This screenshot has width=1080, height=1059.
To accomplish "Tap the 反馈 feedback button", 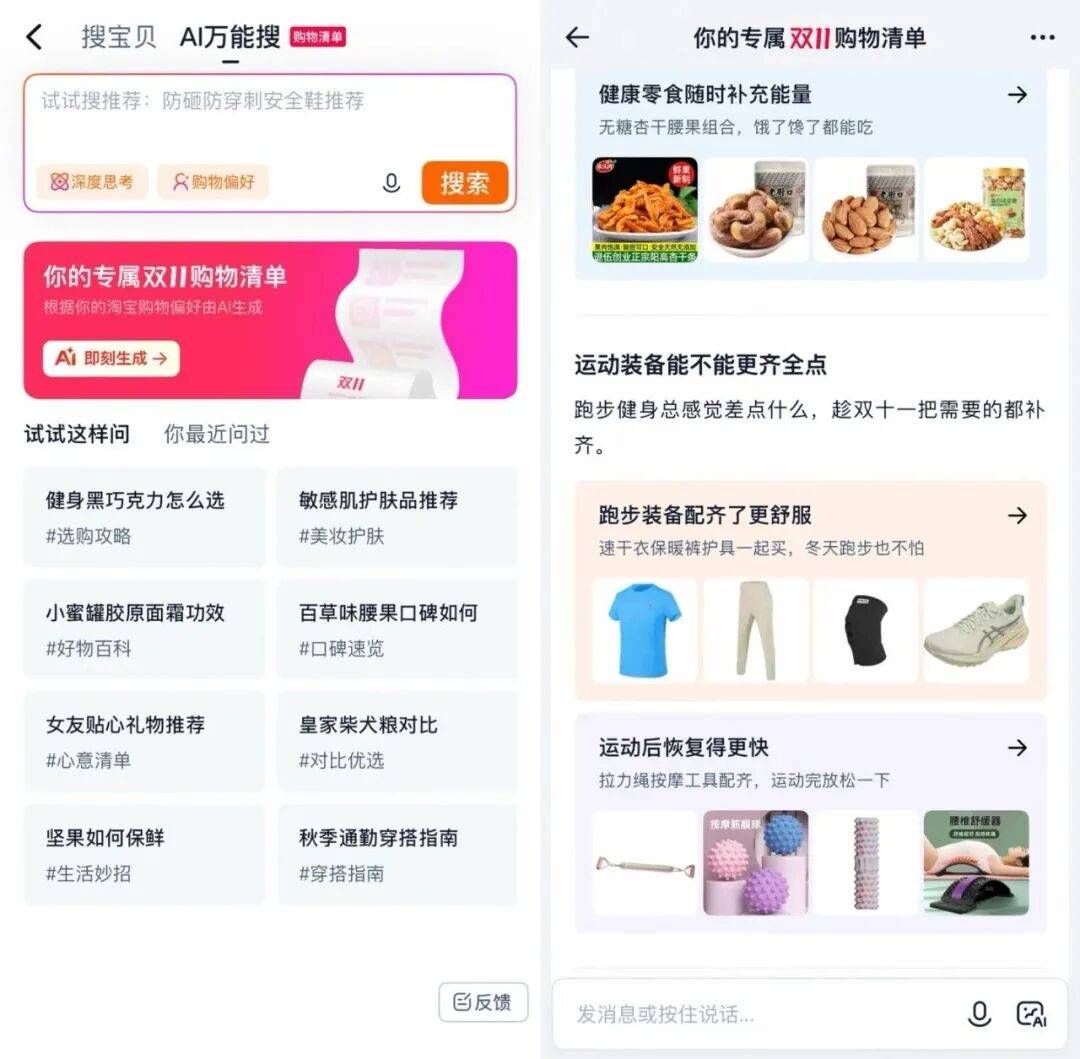I will [483, 1002].
